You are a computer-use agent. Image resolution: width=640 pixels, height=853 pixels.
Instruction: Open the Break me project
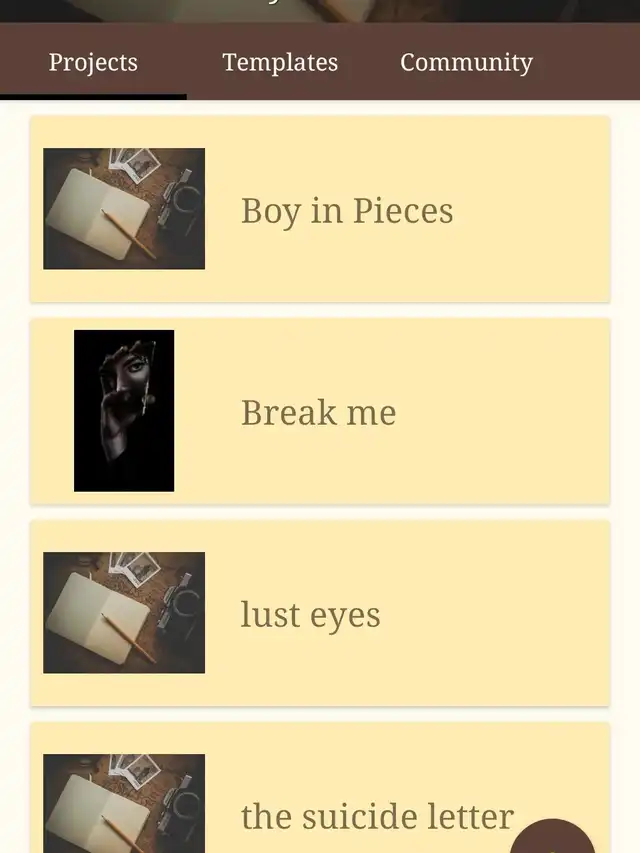(x=320, y=411)
